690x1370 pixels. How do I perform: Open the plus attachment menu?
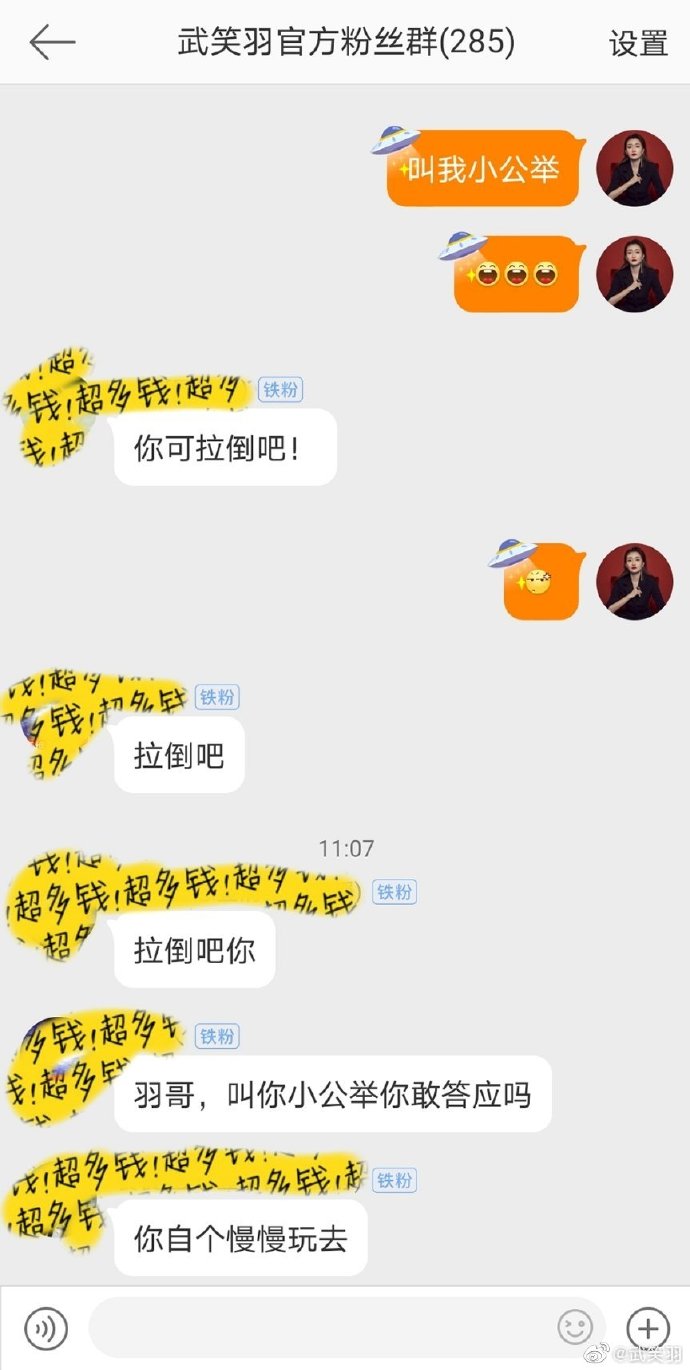647,1328
